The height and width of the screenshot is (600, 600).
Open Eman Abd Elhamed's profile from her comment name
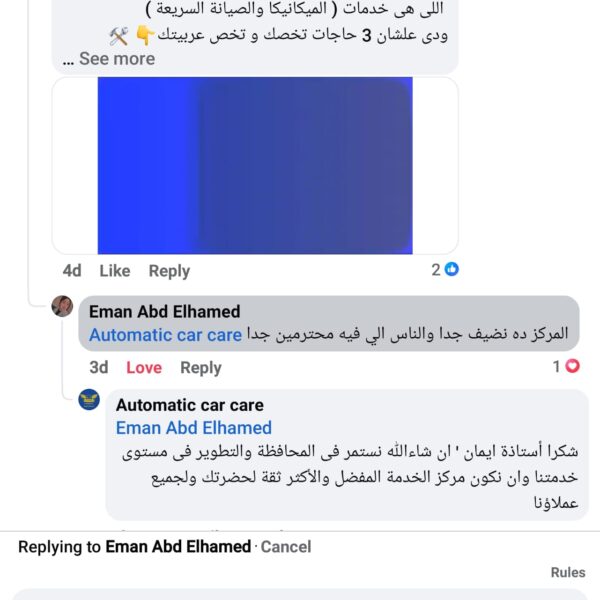[x=164, y=312]
